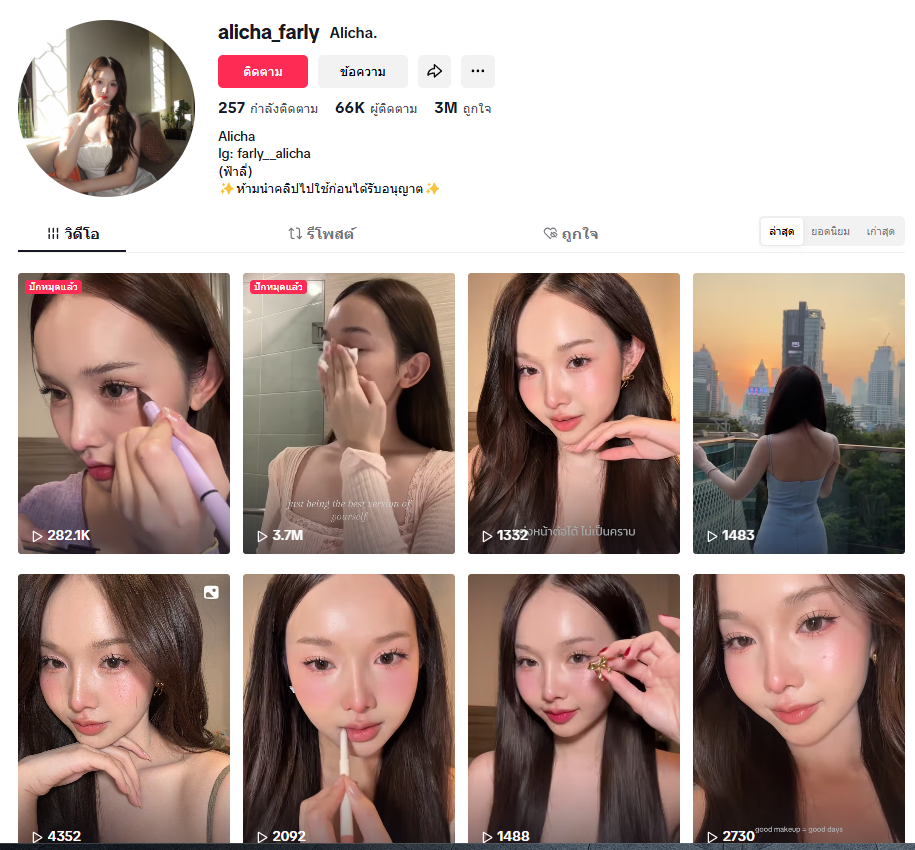Play the video with 2092 views
Screen dimensions: 915x850
pyautogui.click(x=348, y=708)
